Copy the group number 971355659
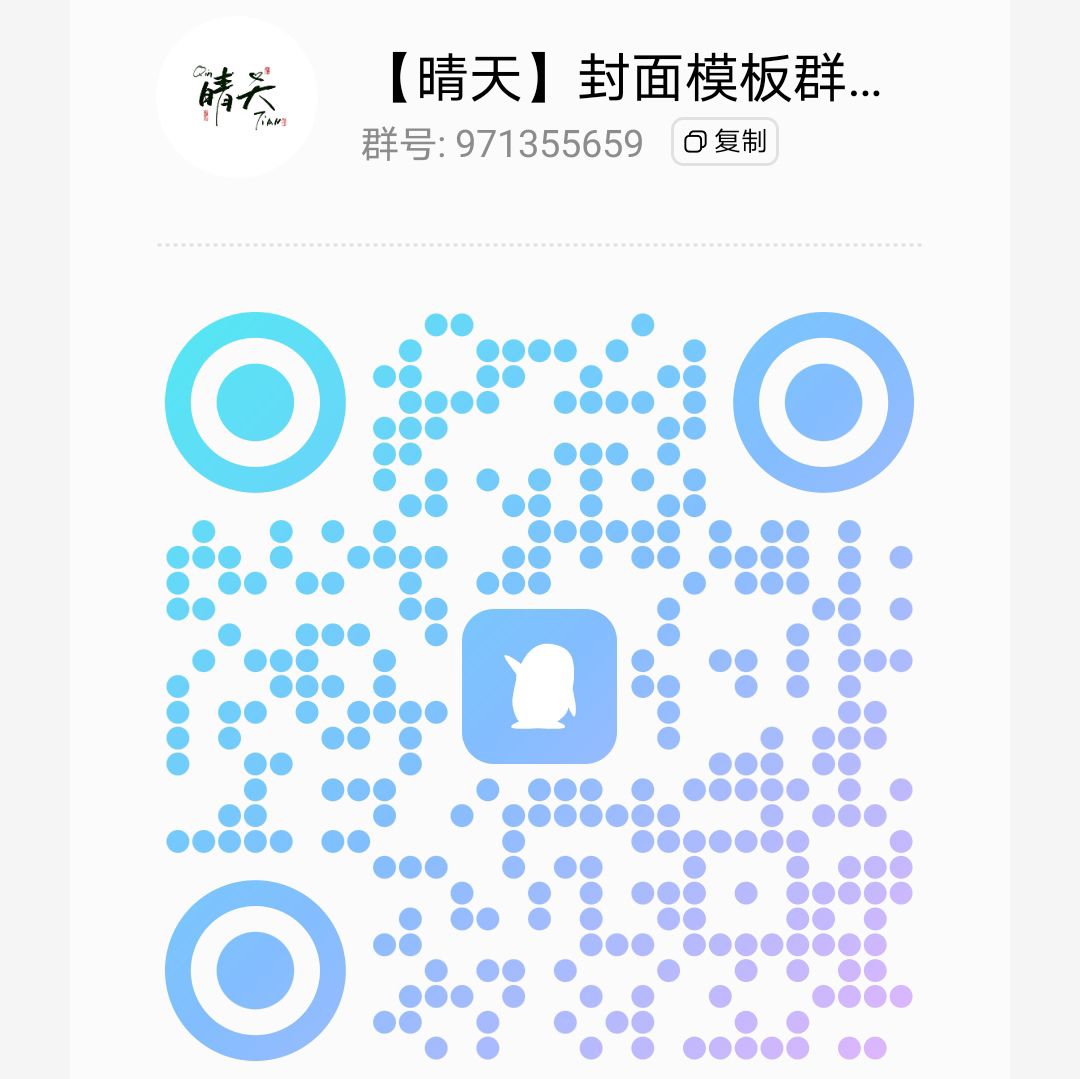Viewport: 1080px width, 1079px height. point(724,142)
